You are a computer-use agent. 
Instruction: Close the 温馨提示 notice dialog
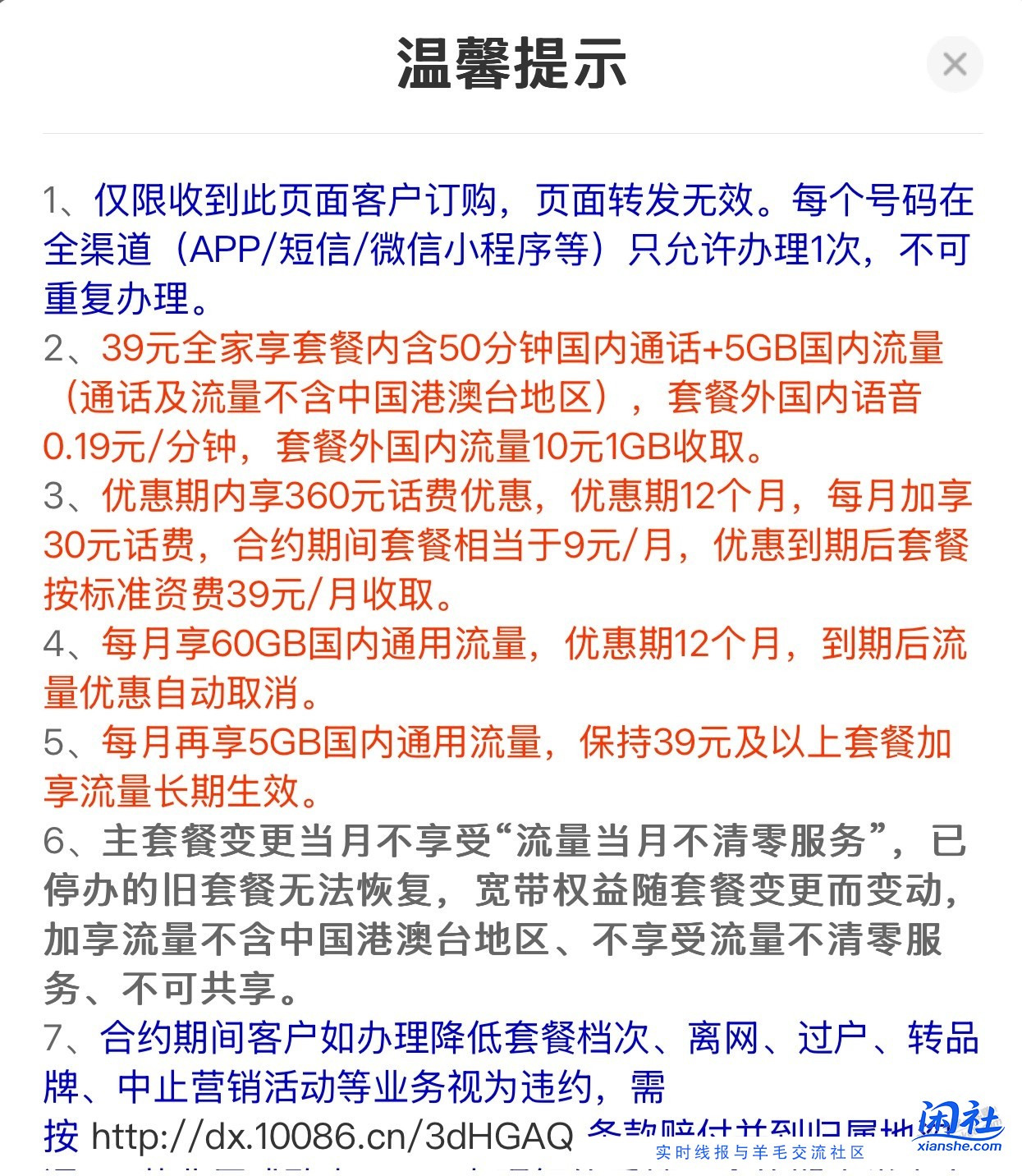[955, 64]
